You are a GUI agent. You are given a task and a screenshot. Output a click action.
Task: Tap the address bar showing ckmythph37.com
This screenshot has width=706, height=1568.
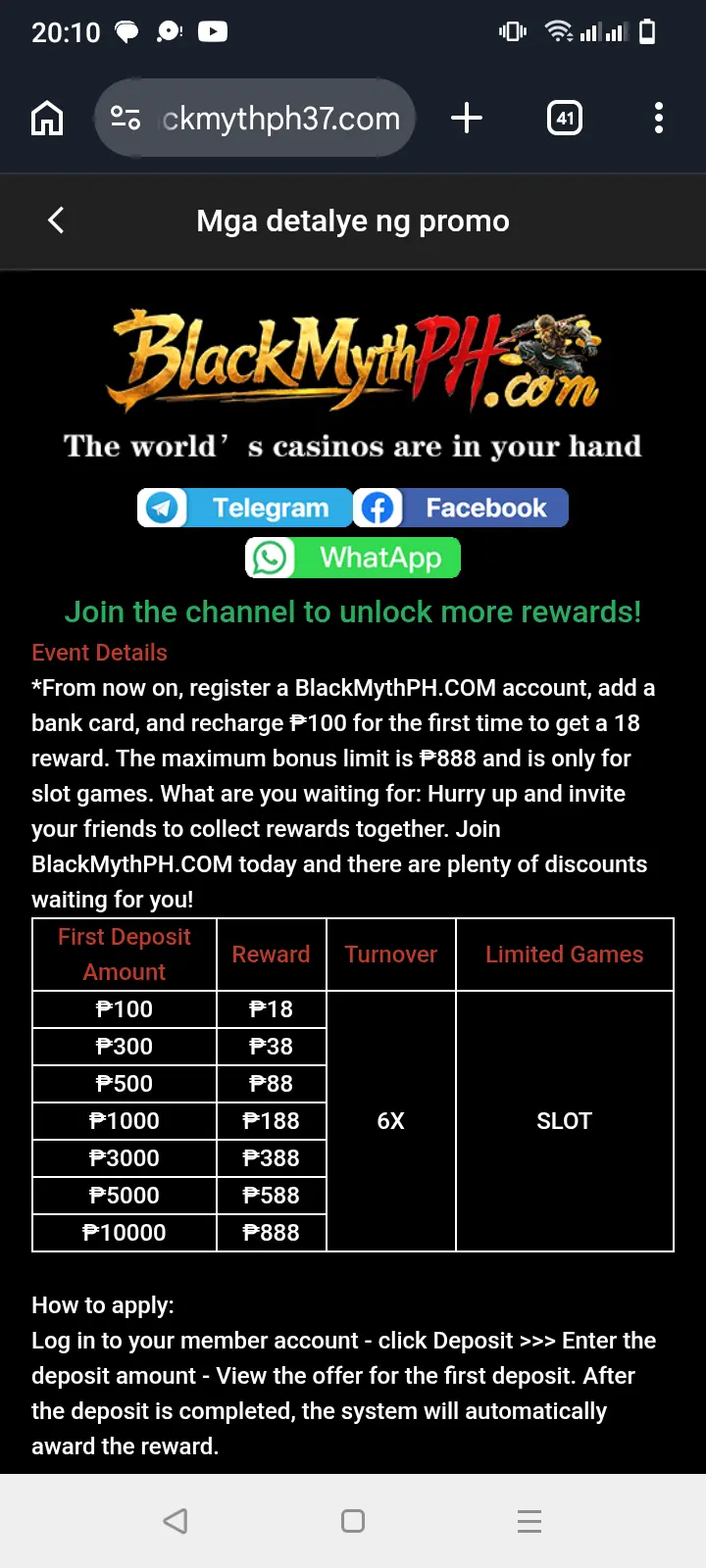point(255,119)
